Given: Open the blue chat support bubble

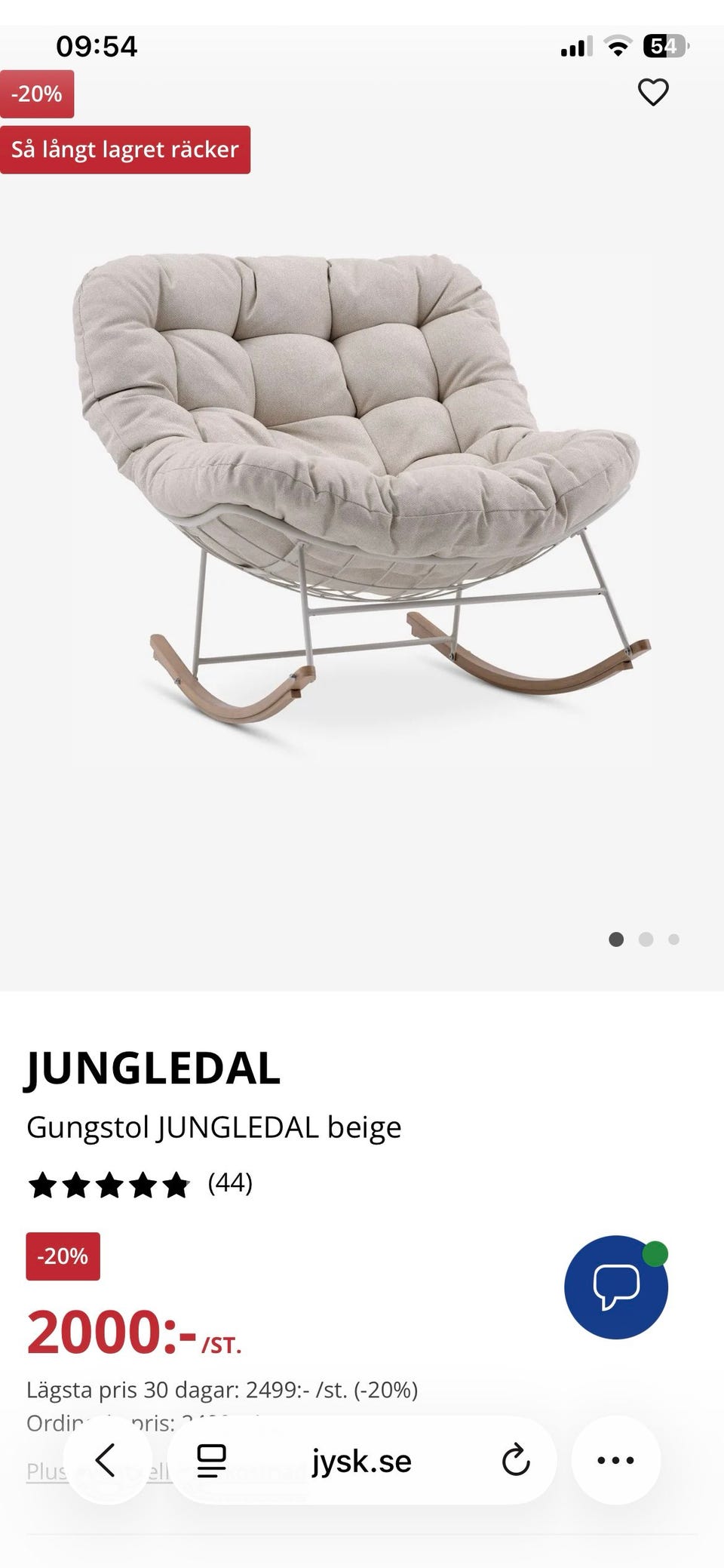Looking at the screenshot, I should pos(616,1287).
